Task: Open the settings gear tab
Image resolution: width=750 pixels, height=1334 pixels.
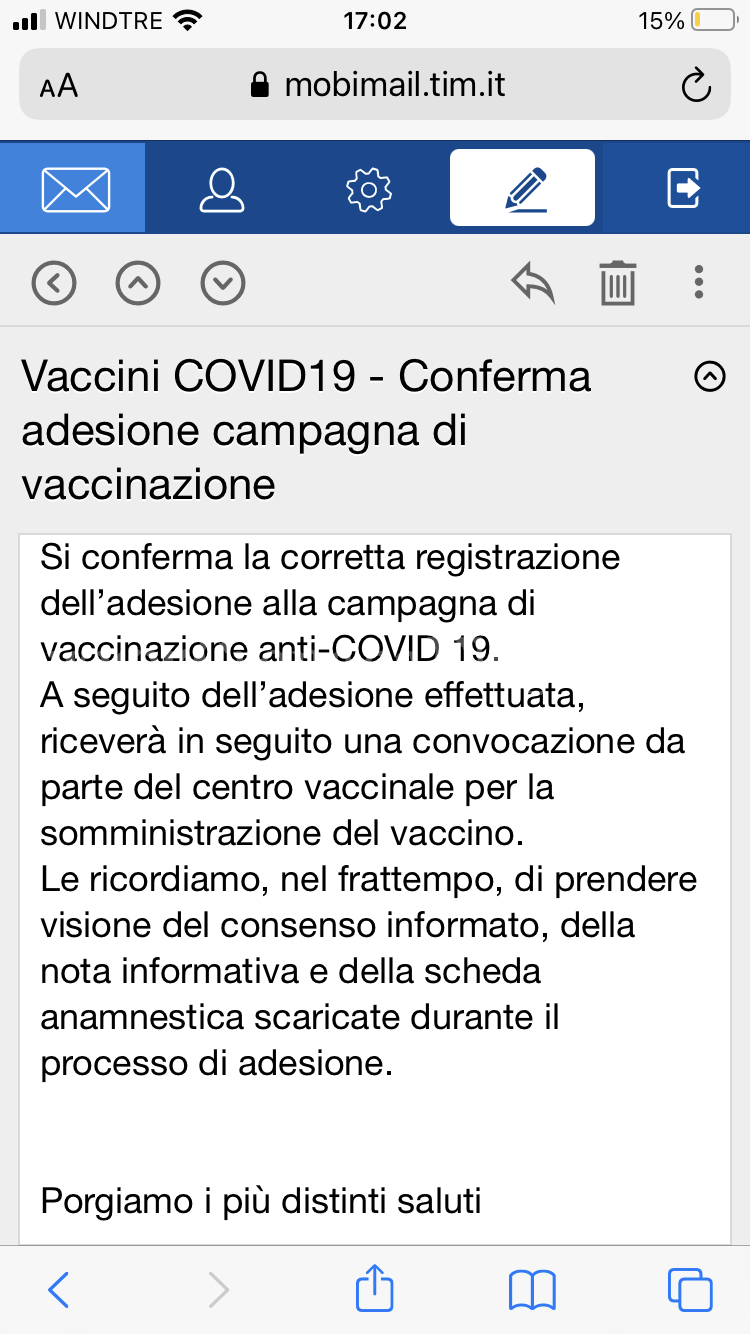Action: point(369,188)
